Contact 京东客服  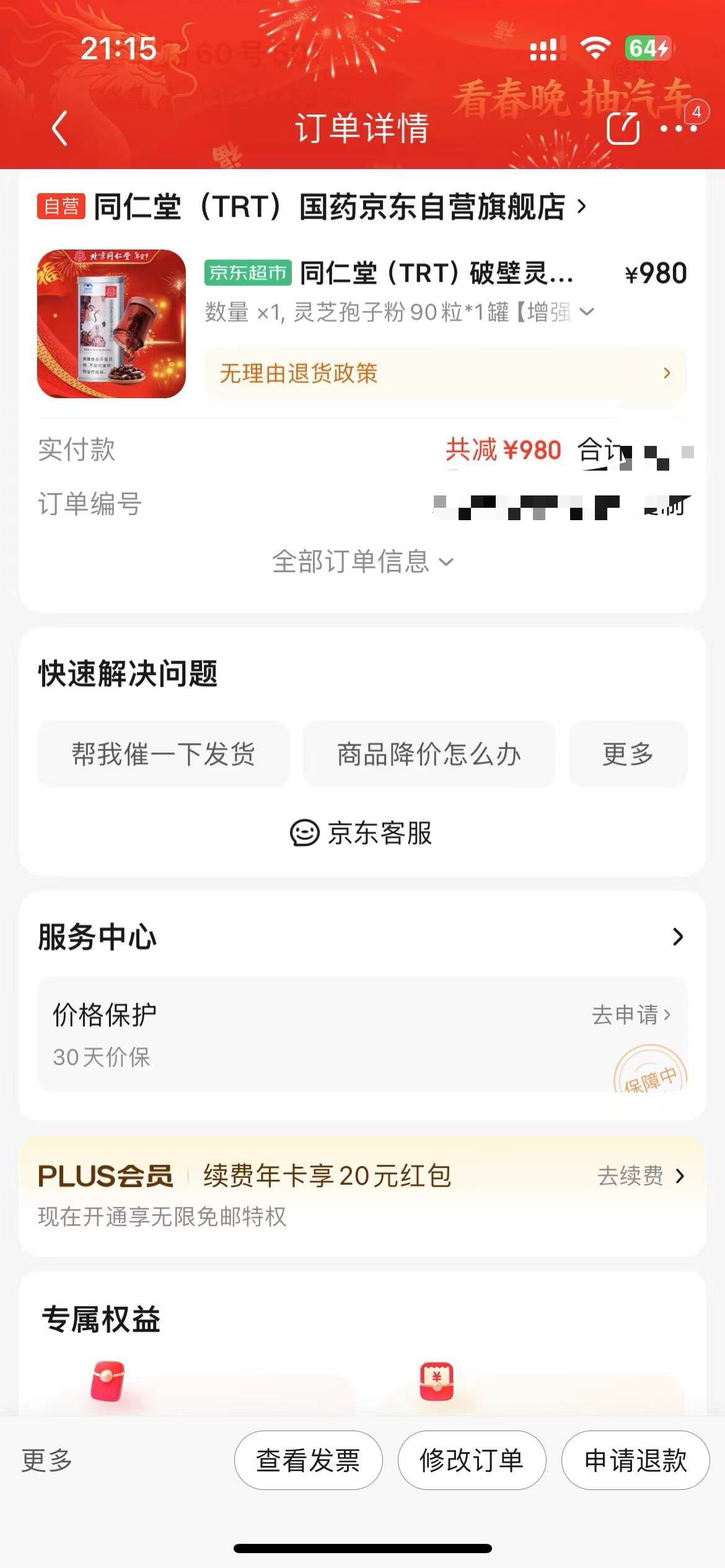click(x=362, y=833)
